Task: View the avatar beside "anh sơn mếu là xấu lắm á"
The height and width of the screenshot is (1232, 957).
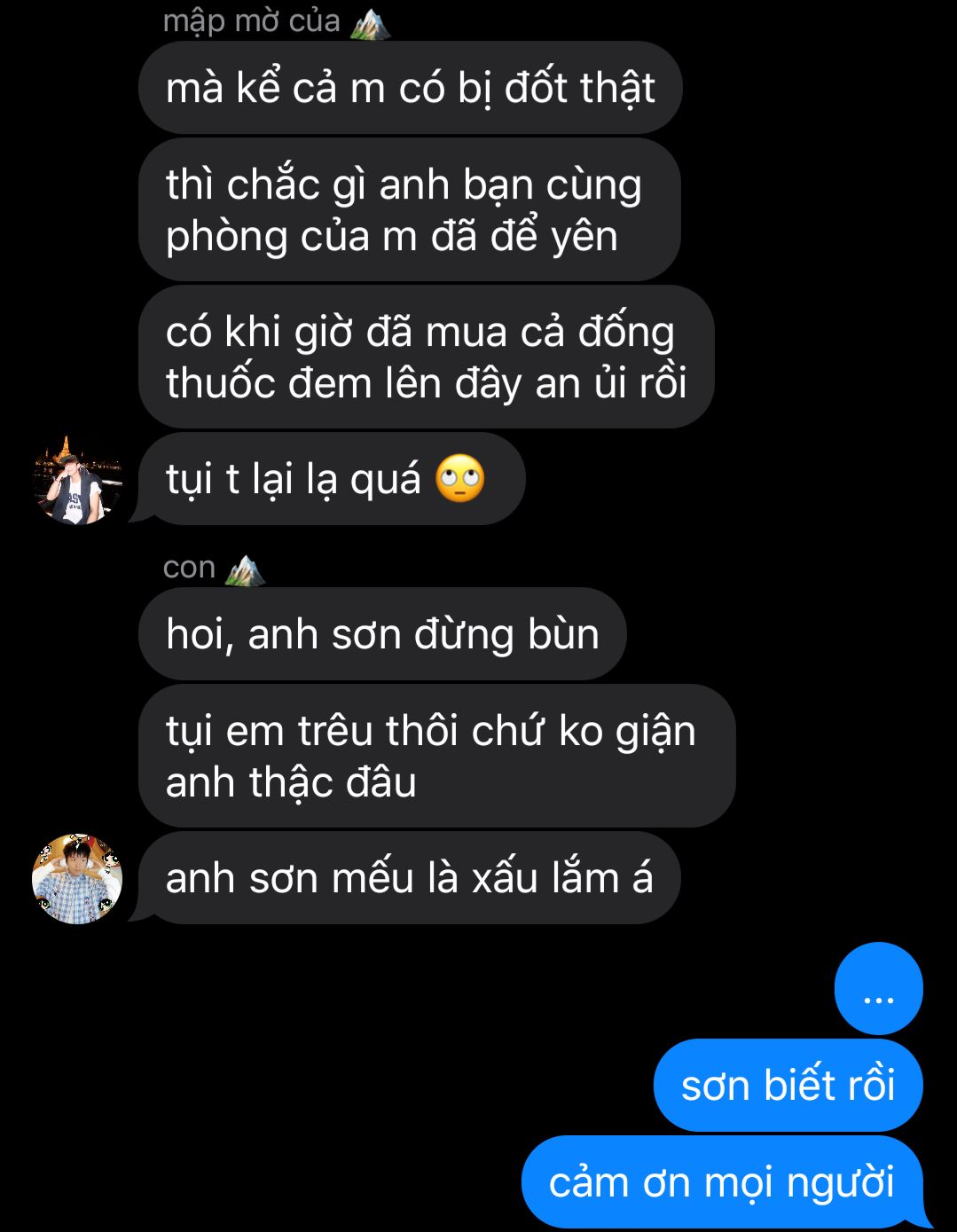Action: [76, 878]
